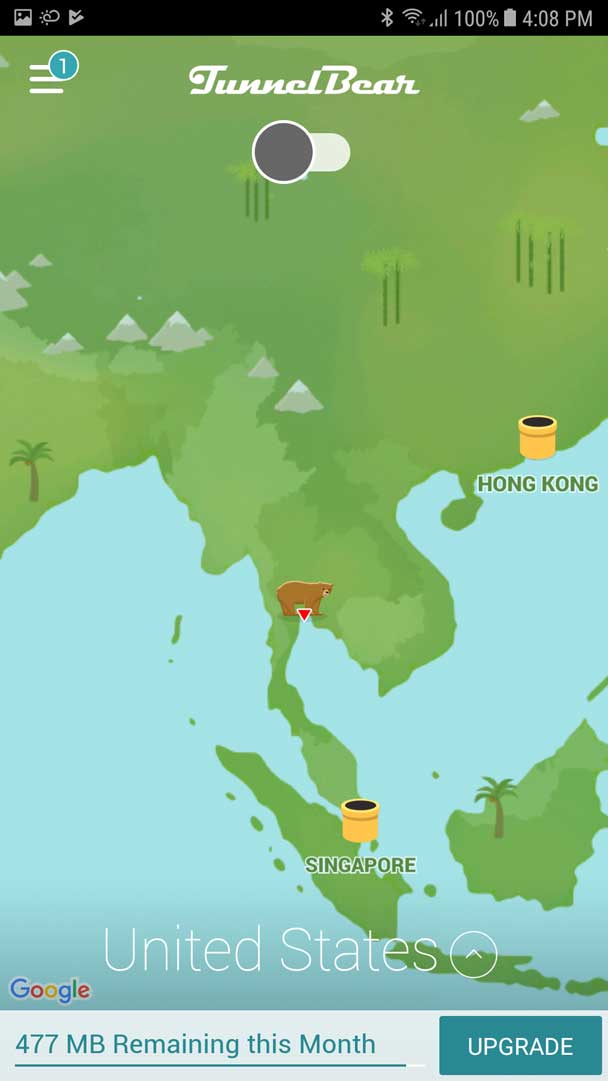Select the Singapore tunnel
The height and width of the screenshot is (1081, 608).
[360, 821]
